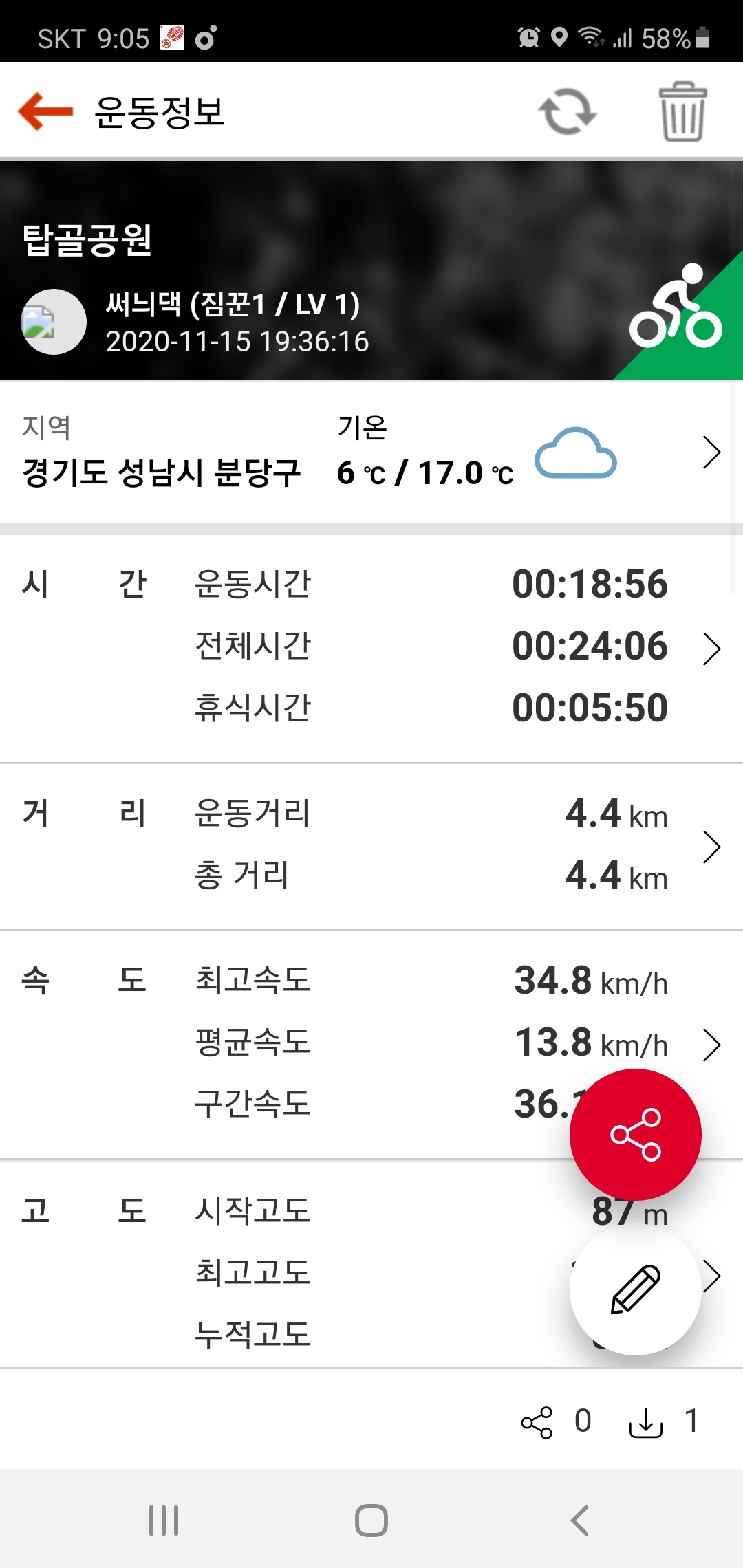
Task: View the 속도 speed details
Action: 711,1045
